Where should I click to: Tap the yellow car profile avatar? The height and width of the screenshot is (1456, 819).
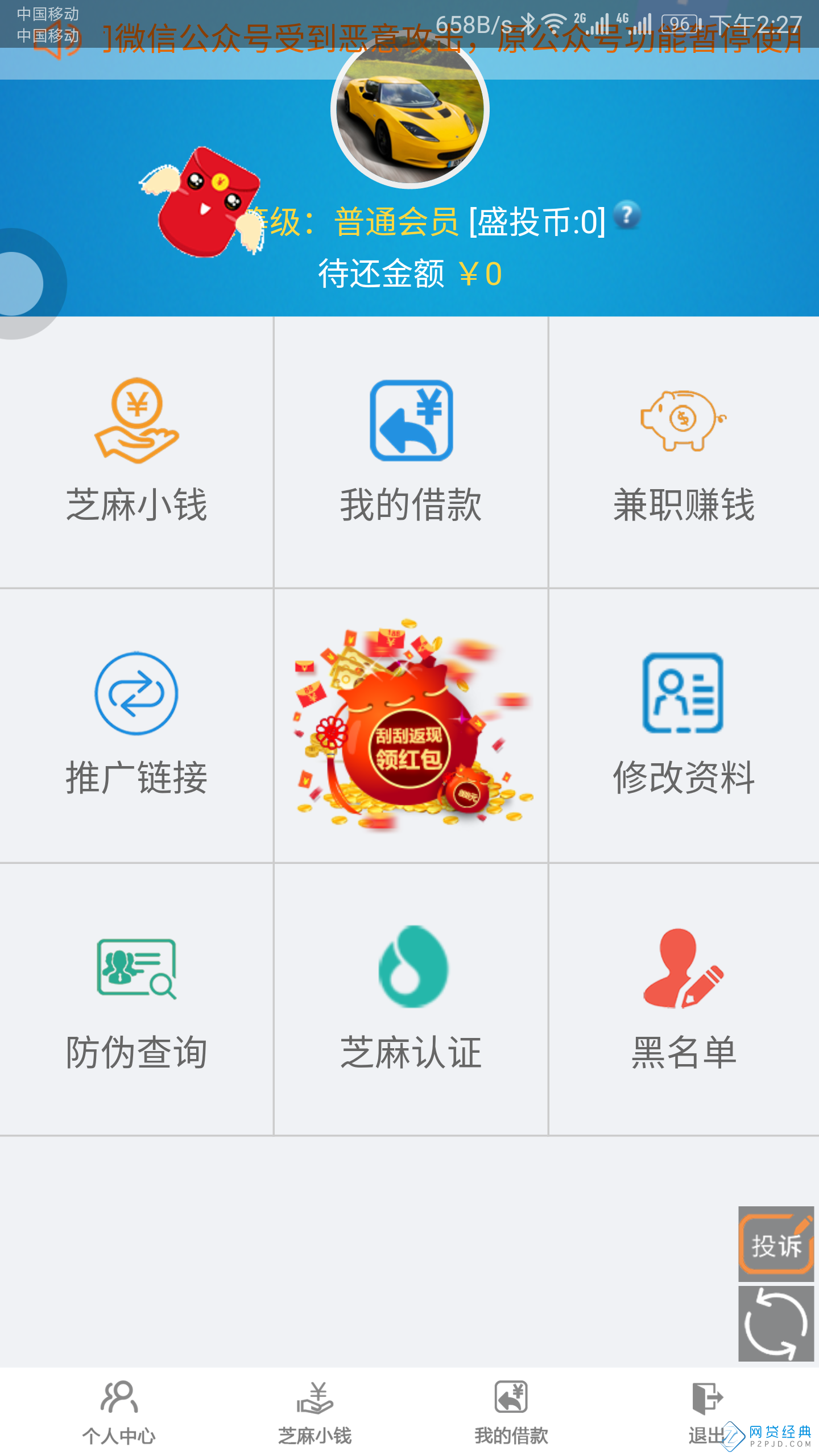tap(410, 109)
